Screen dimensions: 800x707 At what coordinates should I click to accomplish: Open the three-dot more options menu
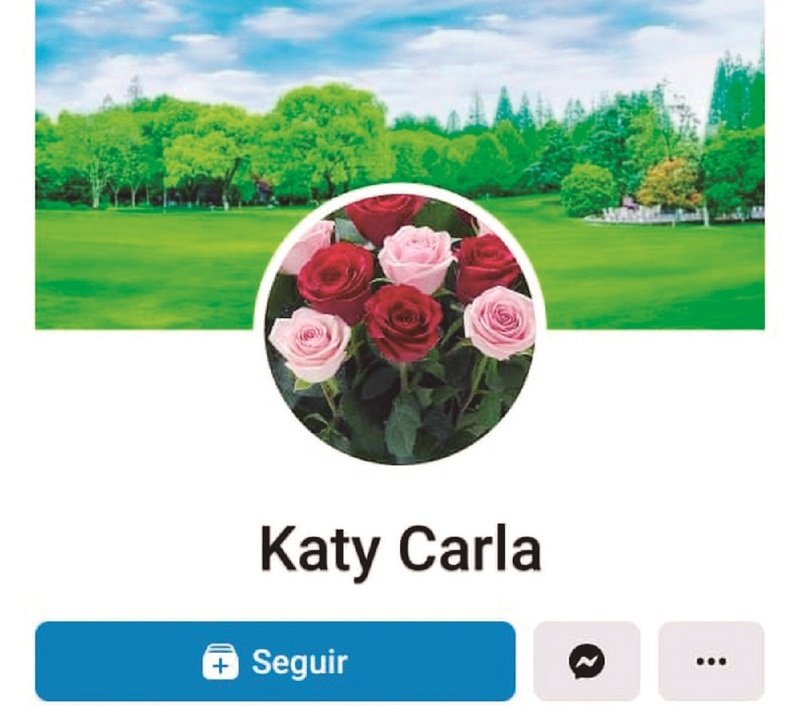point(711,661)
